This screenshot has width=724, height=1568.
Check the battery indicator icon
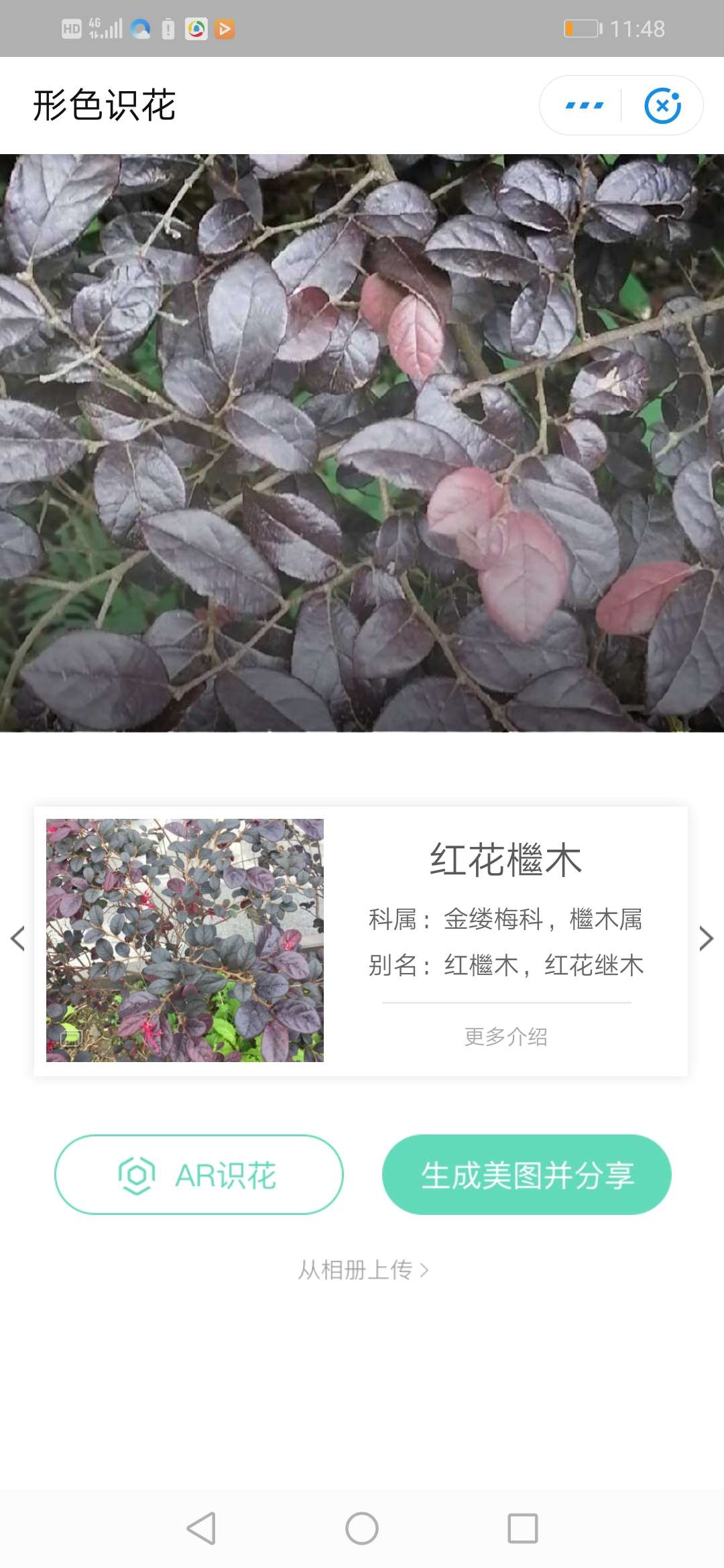pos(581,27)
